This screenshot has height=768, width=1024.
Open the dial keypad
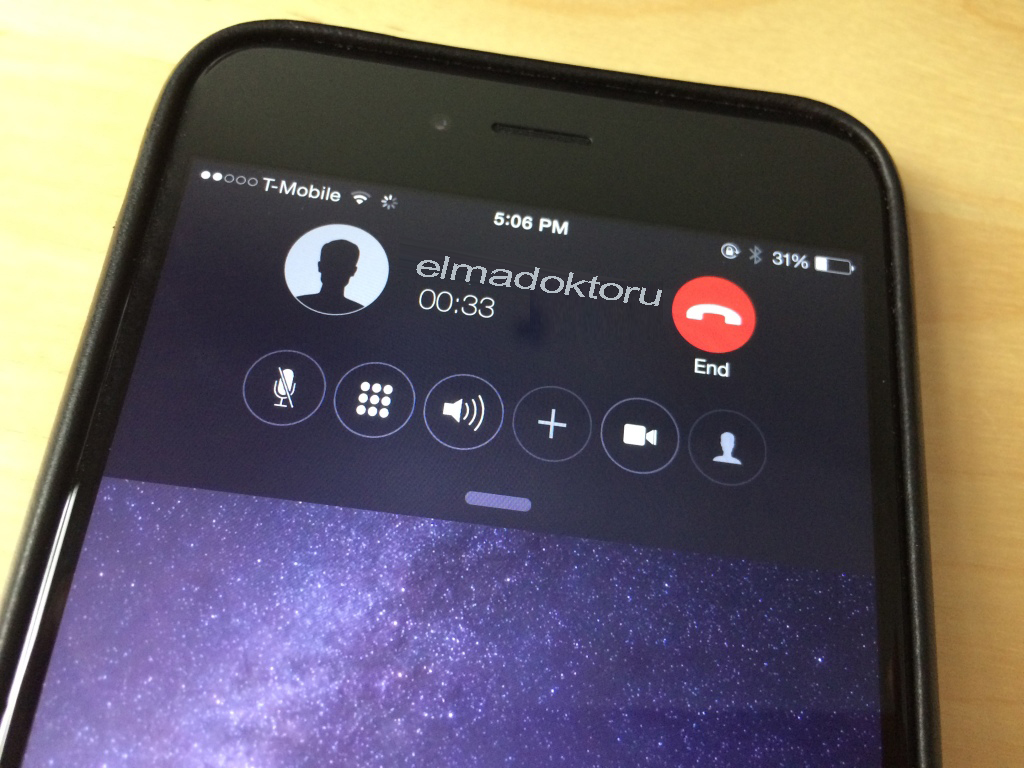pyautogui.click(x=373, y=400)
